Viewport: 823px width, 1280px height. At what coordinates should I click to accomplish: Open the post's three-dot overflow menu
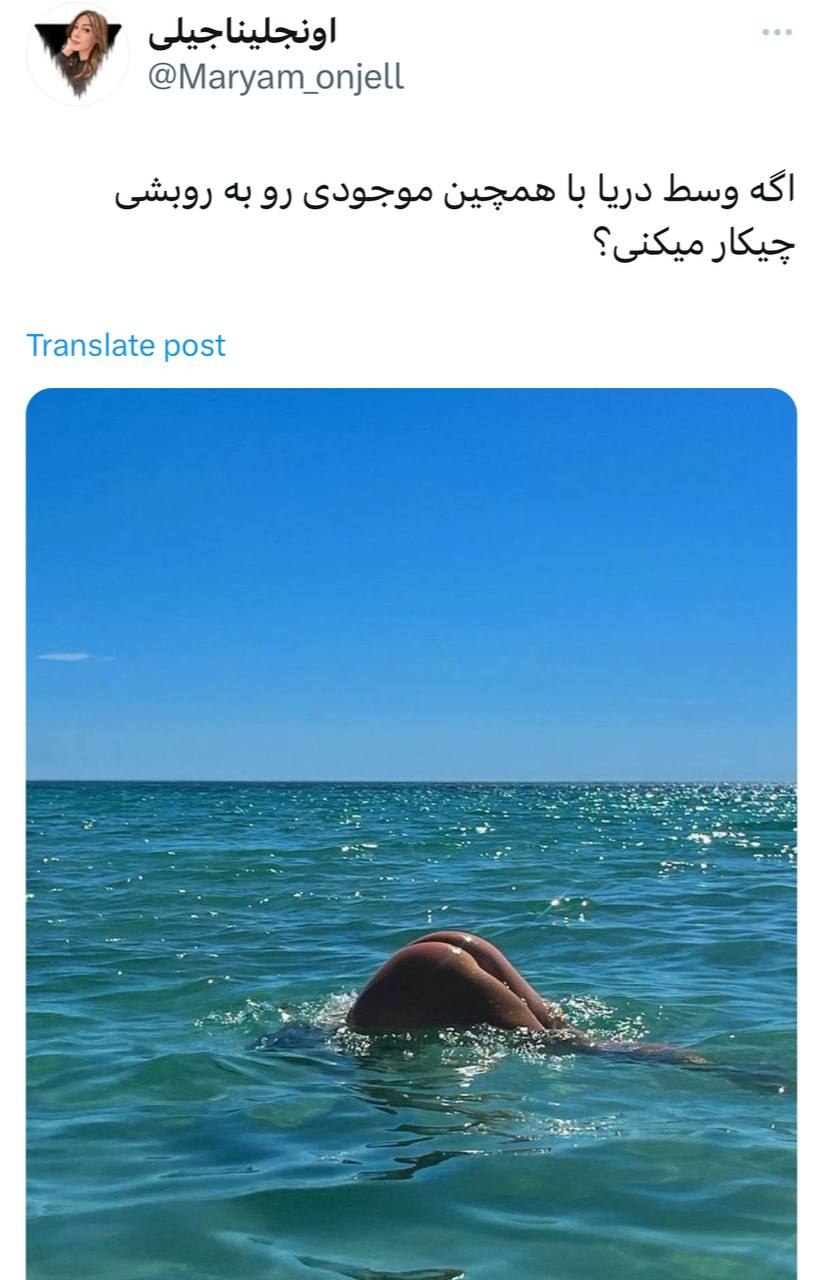click(x=776, y=33)
